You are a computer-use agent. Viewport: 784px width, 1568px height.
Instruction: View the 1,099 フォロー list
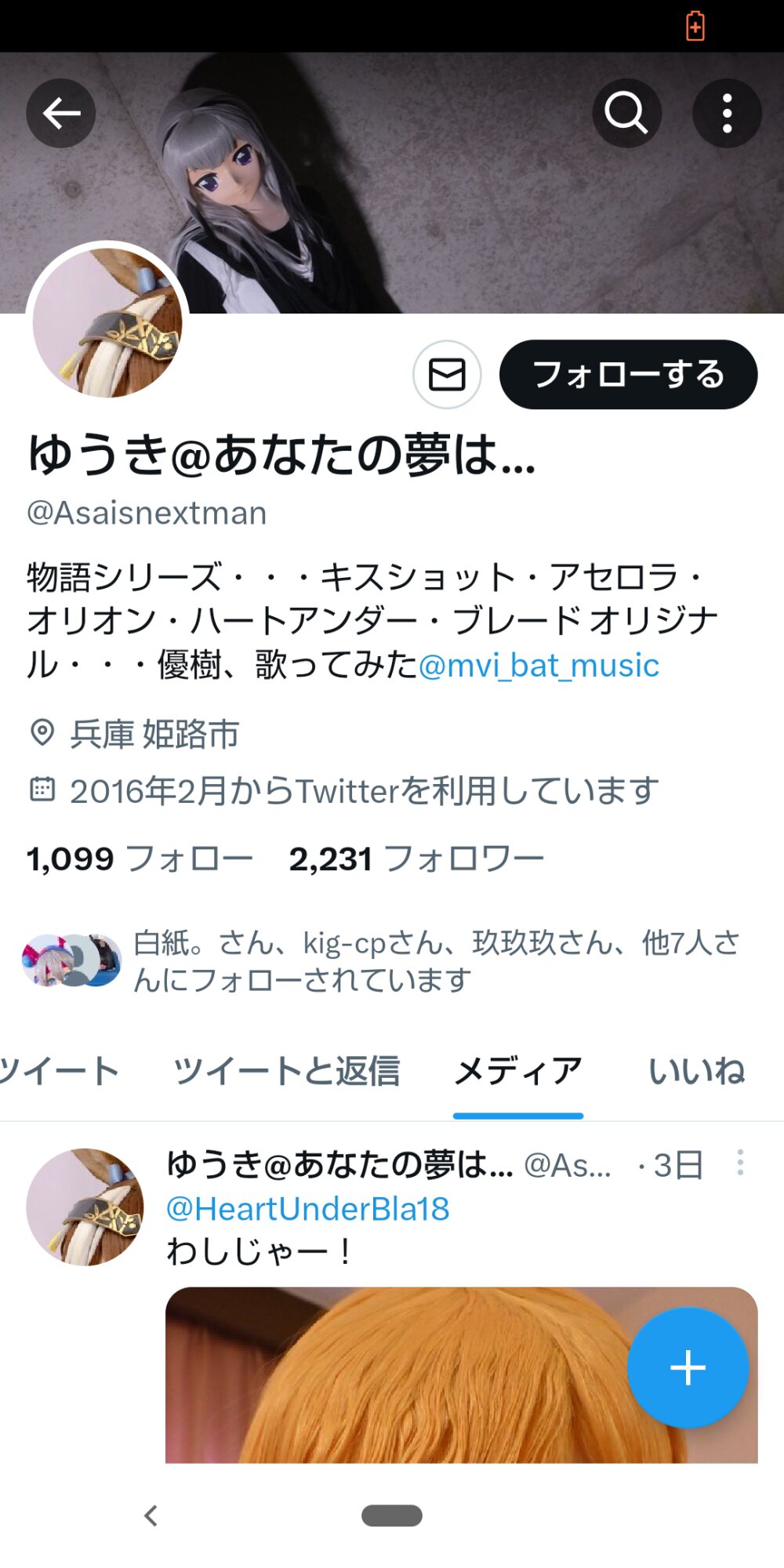[140, 858]
